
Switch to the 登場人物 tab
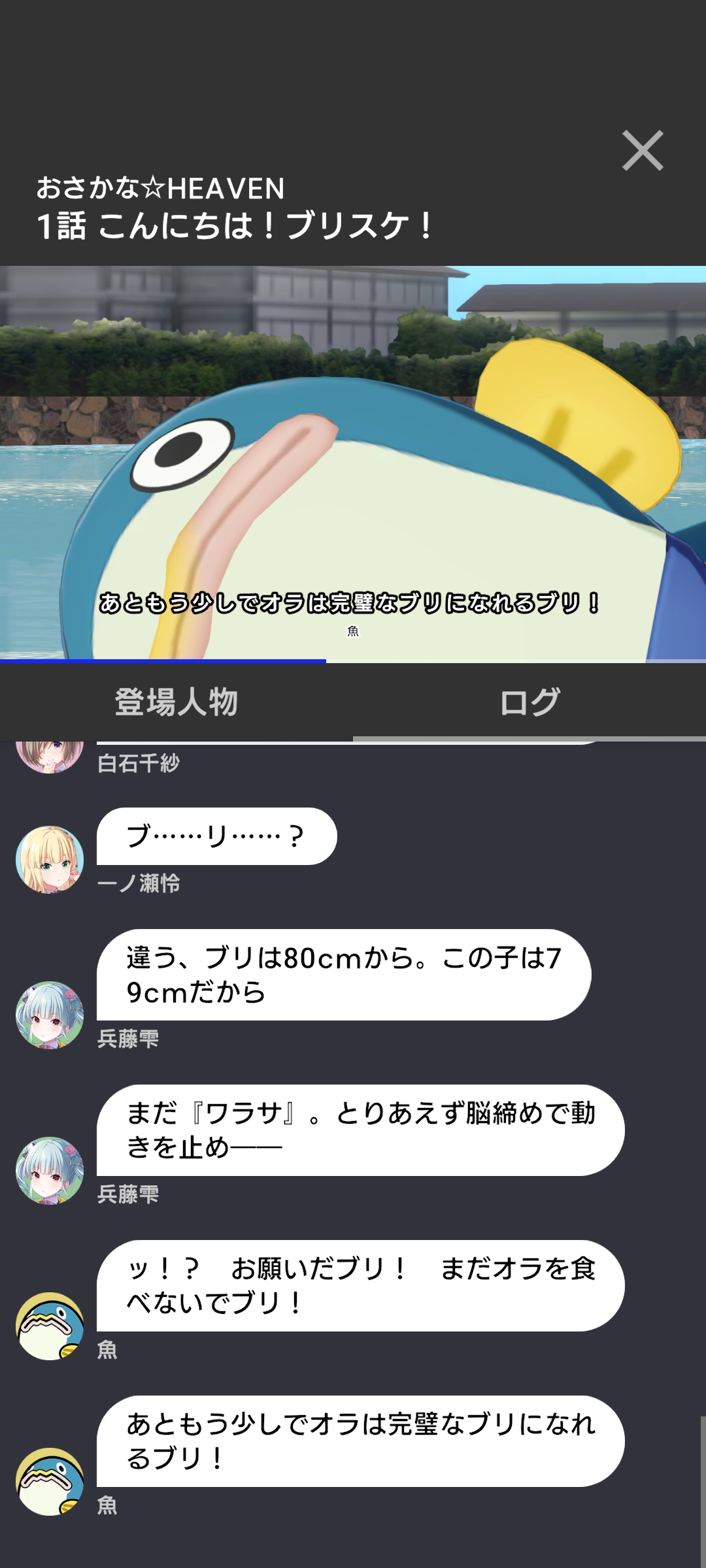[x=176, y=702]
